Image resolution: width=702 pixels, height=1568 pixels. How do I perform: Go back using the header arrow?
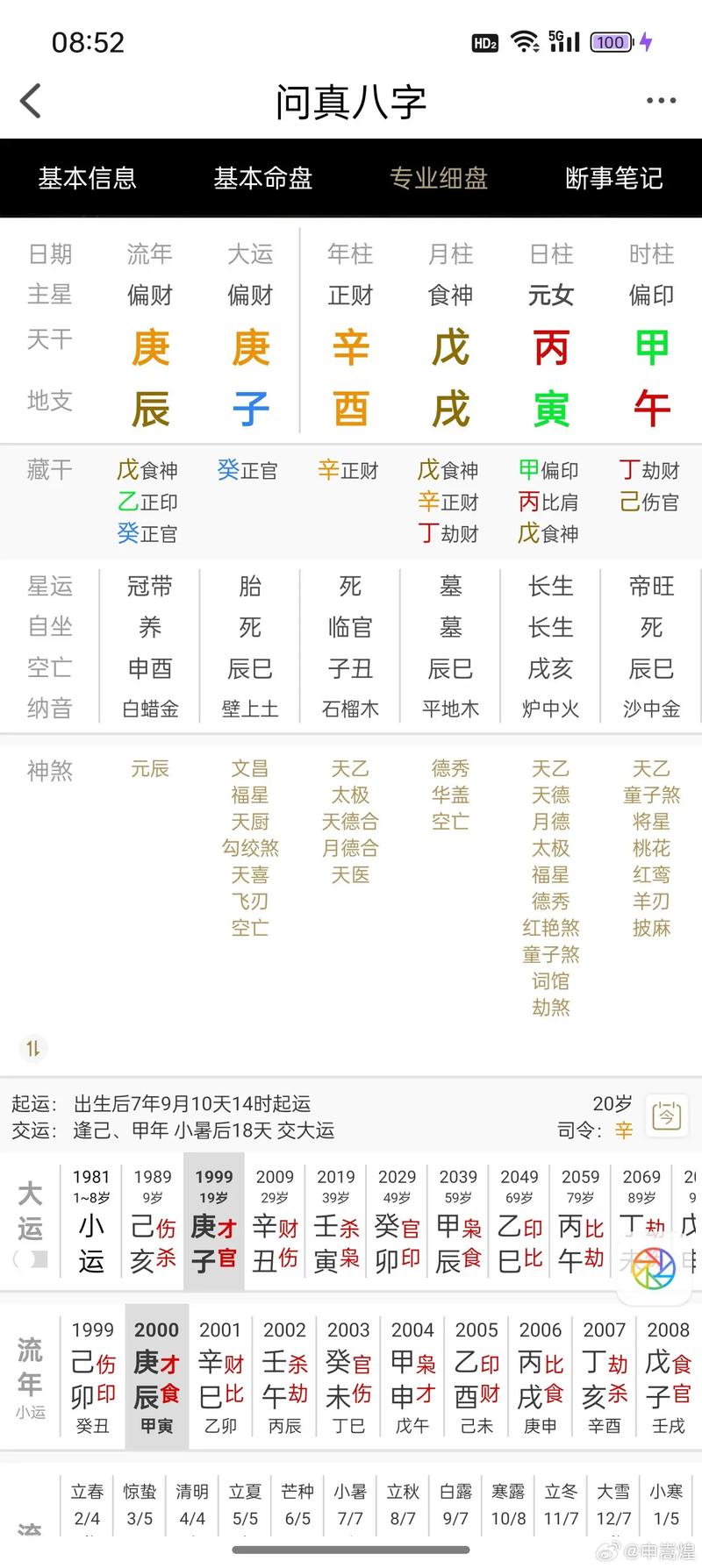click(x=31, y=101)
